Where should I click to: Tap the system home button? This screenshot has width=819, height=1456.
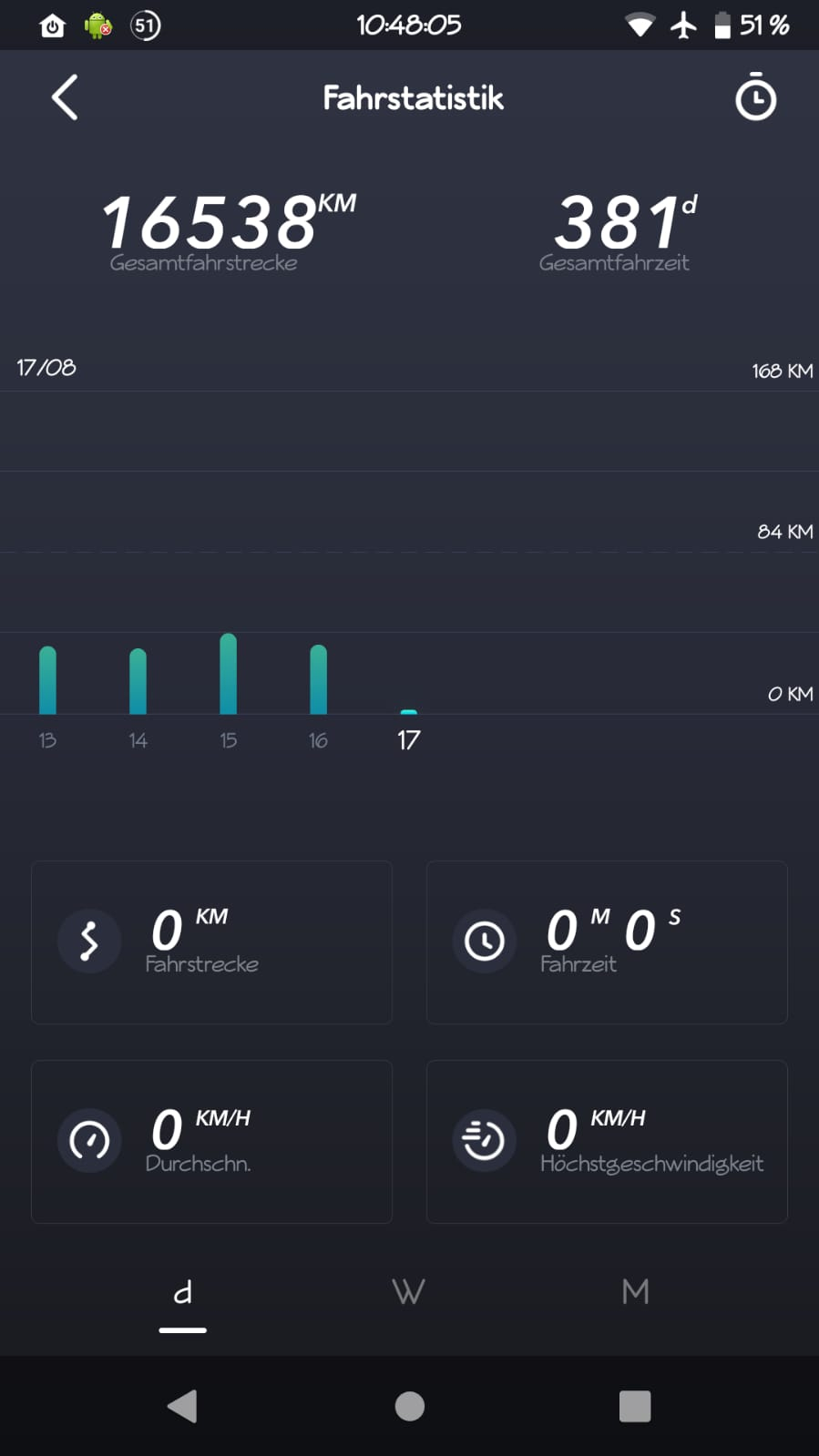[409, 1406]
